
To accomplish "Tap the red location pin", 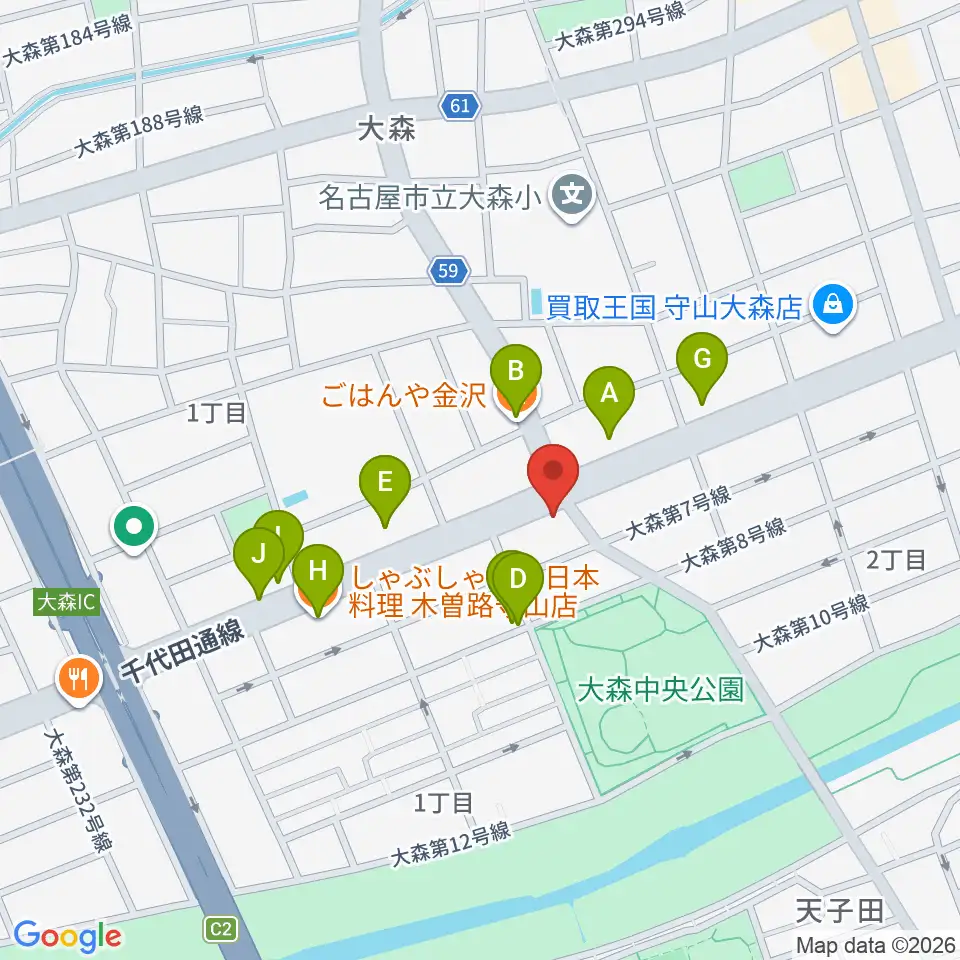I will (553, 479).
